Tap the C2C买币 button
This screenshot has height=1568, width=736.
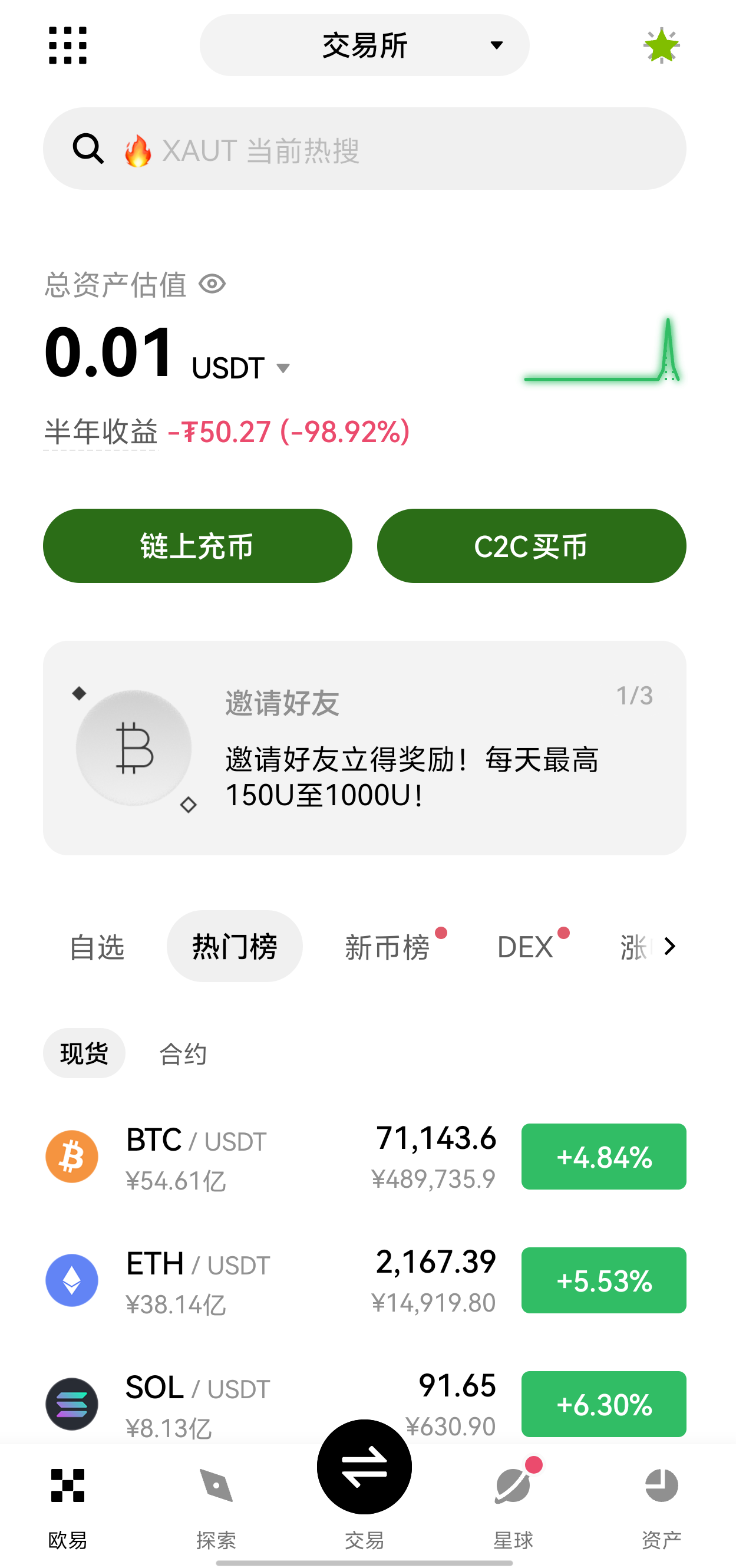(x=531, y=546)
